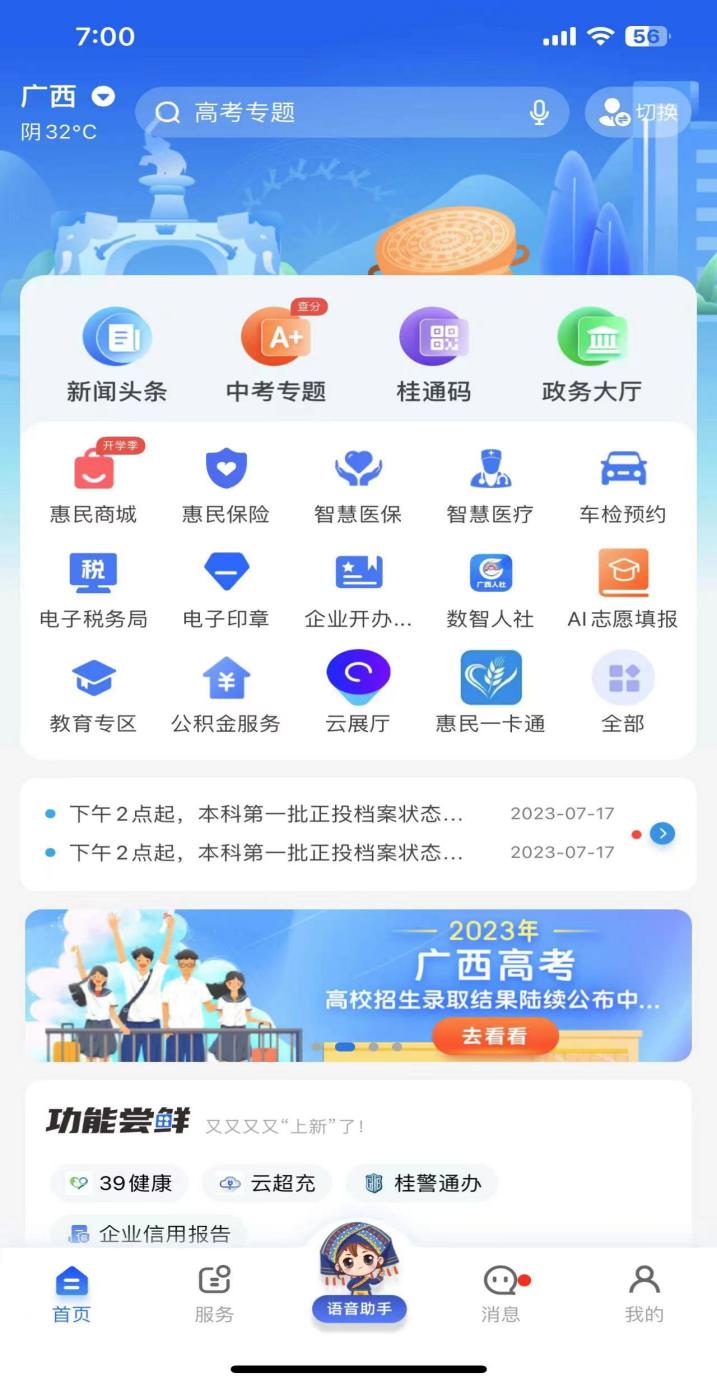Open 中考专题 score lookup

[x=276, y=356]
